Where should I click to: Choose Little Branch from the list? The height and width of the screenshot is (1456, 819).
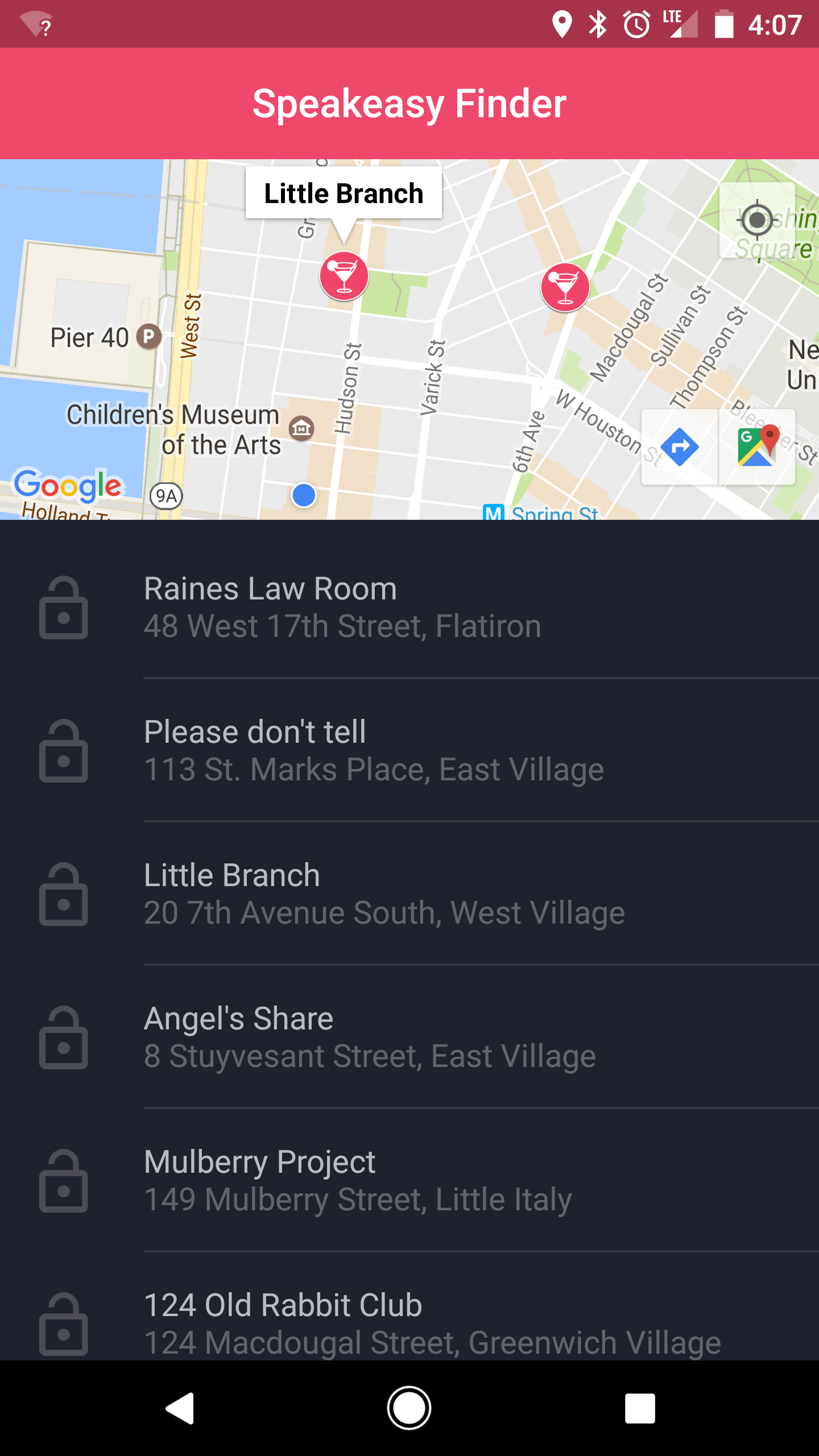click(x=409, y=894)
